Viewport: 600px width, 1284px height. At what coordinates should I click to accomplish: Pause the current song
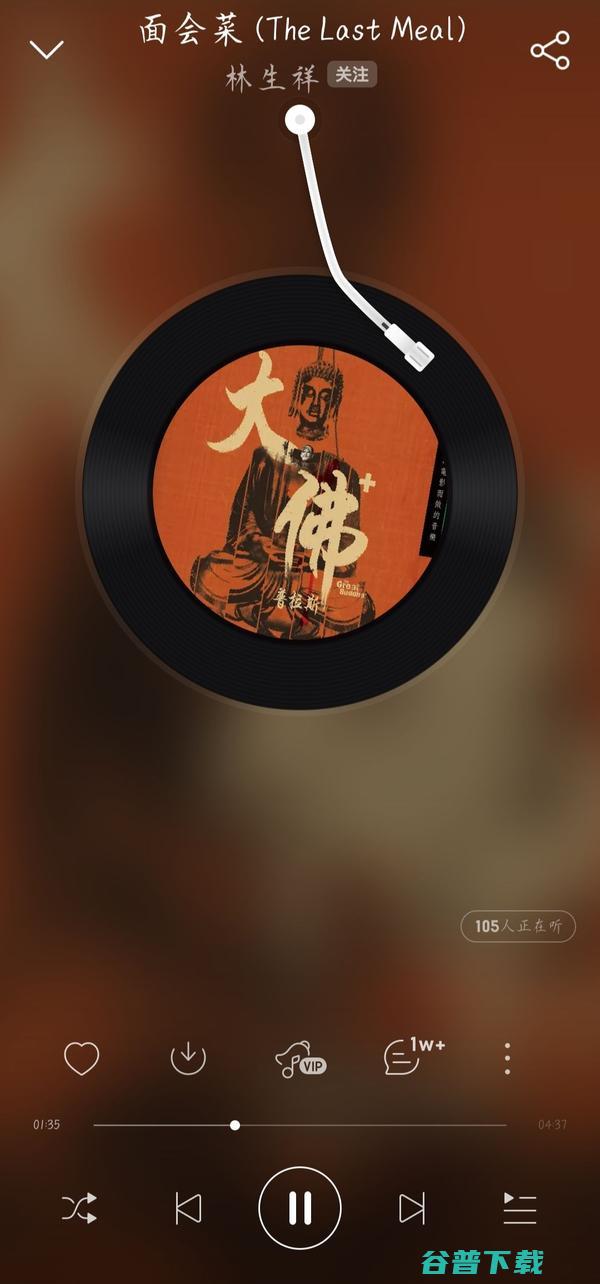click(x=300, y=1208)
